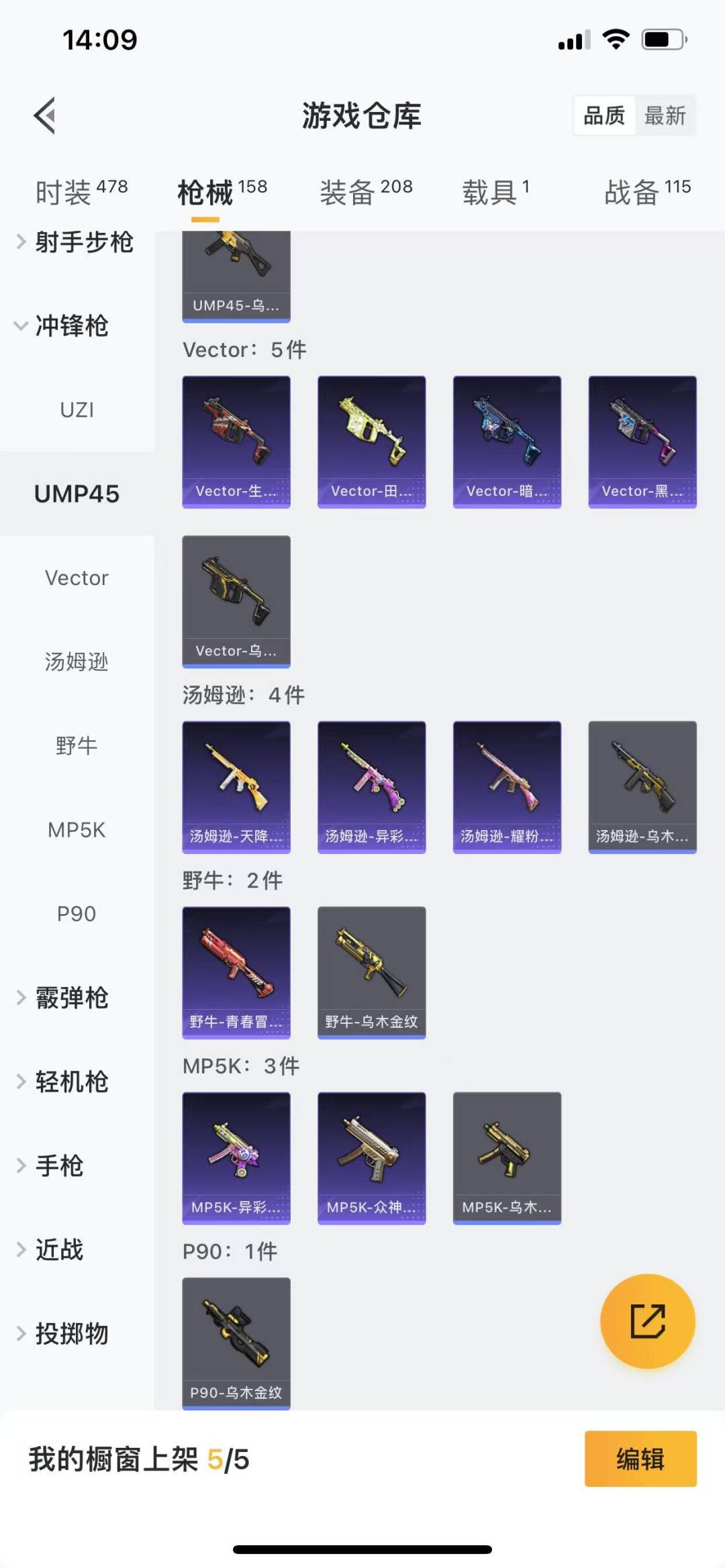Viewport: 725px width, 1568px height.
Task: Sort inventory by 品质
Action: [x=604, y=115]
